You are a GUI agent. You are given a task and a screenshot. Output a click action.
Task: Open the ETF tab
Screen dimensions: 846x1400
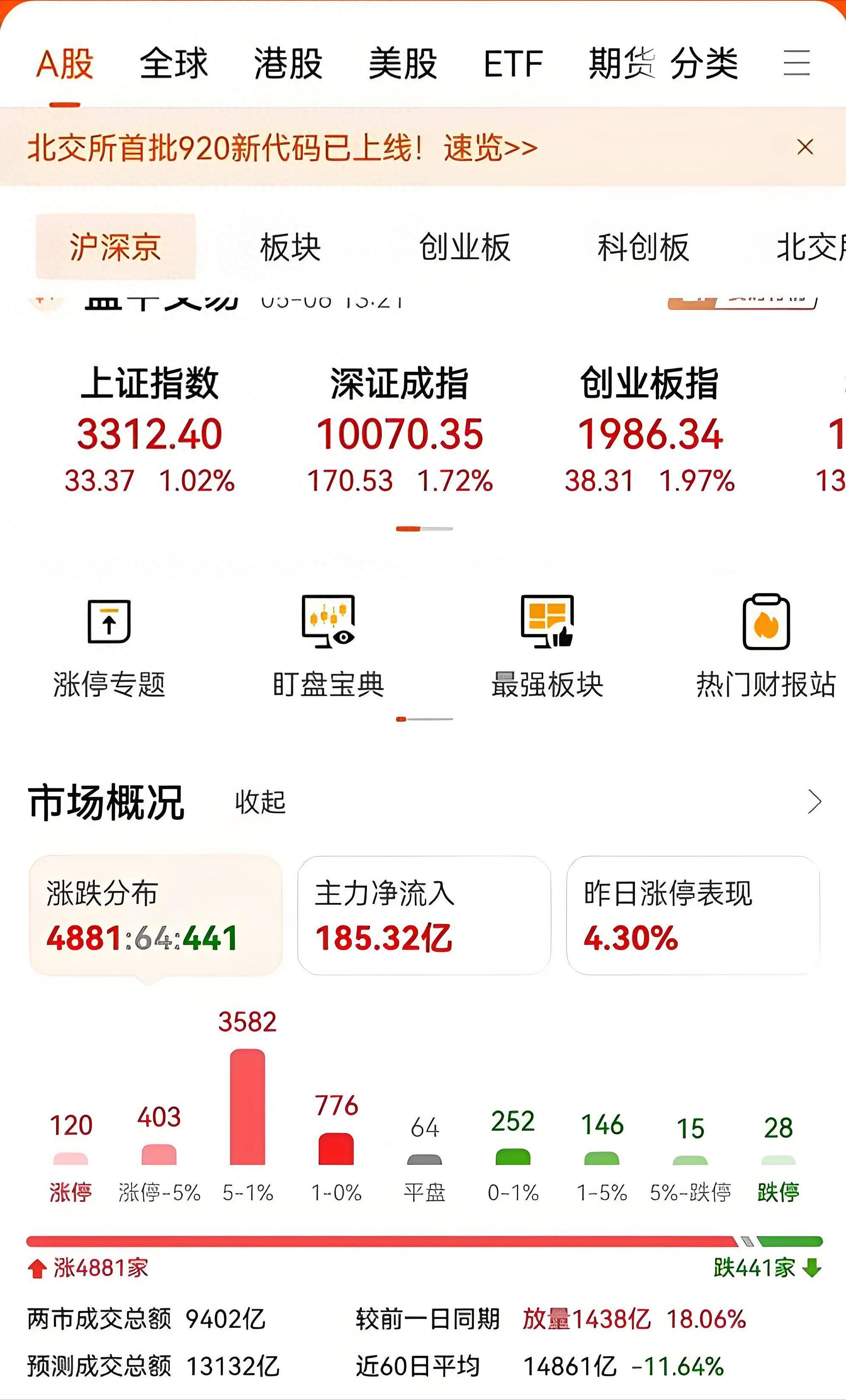coord(513,63)
